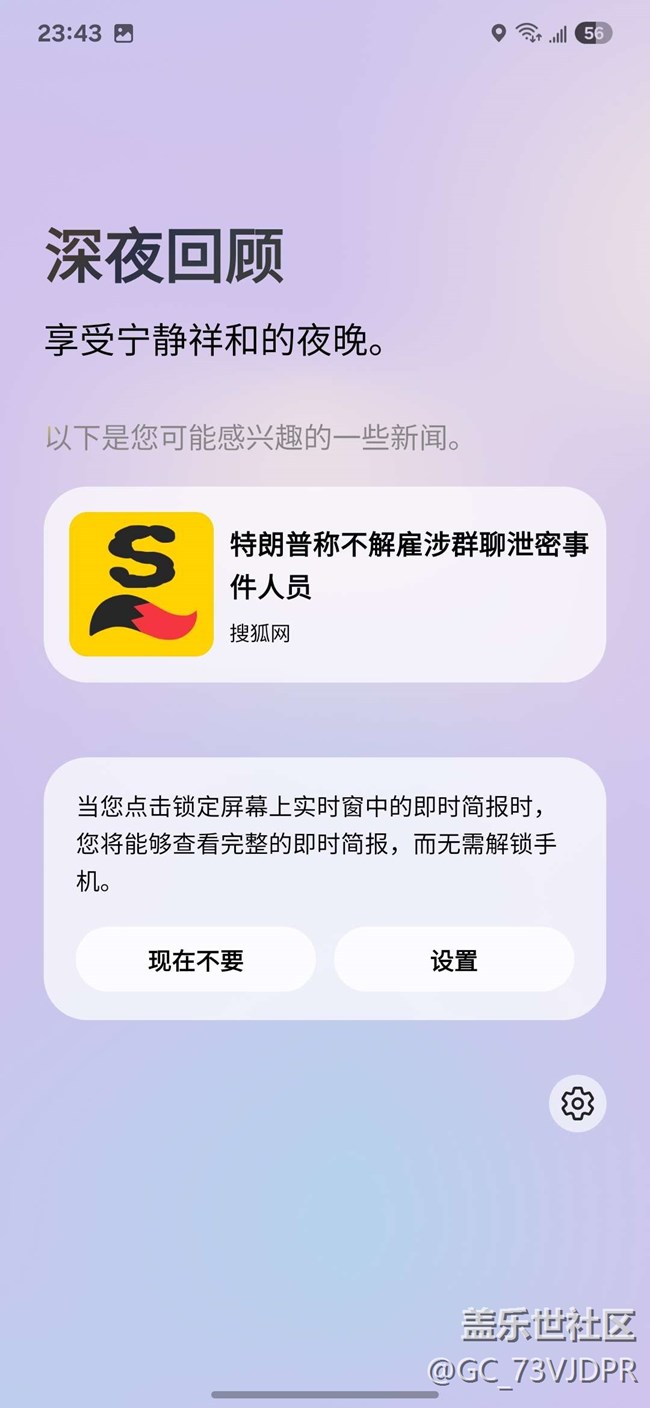Image resolution: width=650 pixels, height=1408 pixels.
Task: Open the settings gear icon
Action: [x=577, y=1103]
